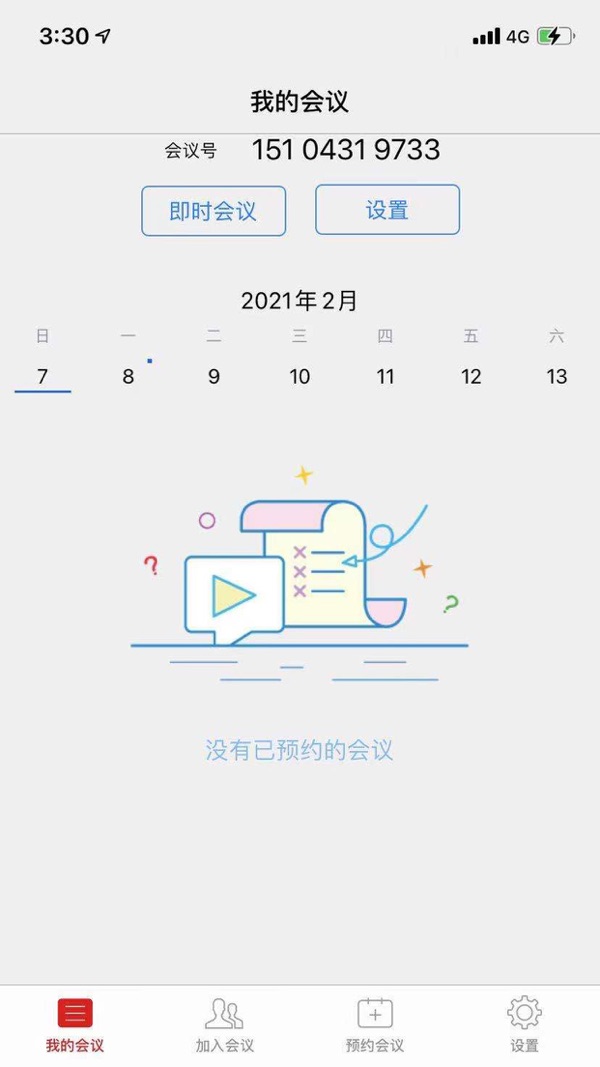Select date 8 in the calendar
Viewport: 600px width, 1067px height.
(128, 377)
